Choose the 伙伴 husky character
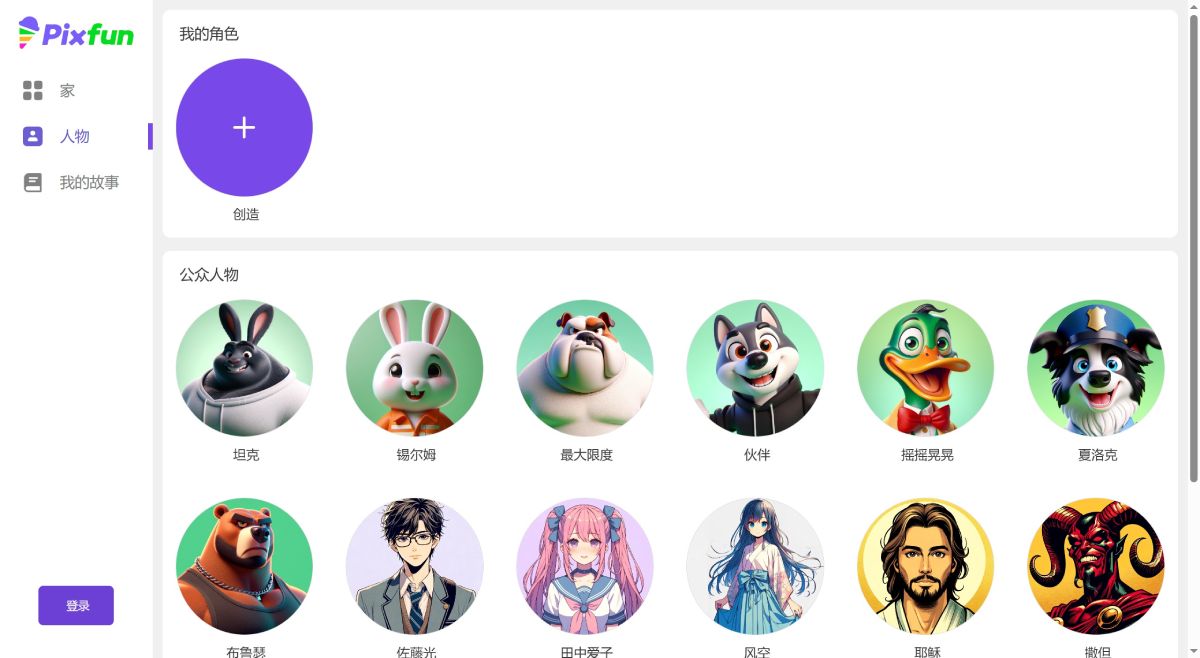Screen dimensions: 1200x658 coord(755,369)
